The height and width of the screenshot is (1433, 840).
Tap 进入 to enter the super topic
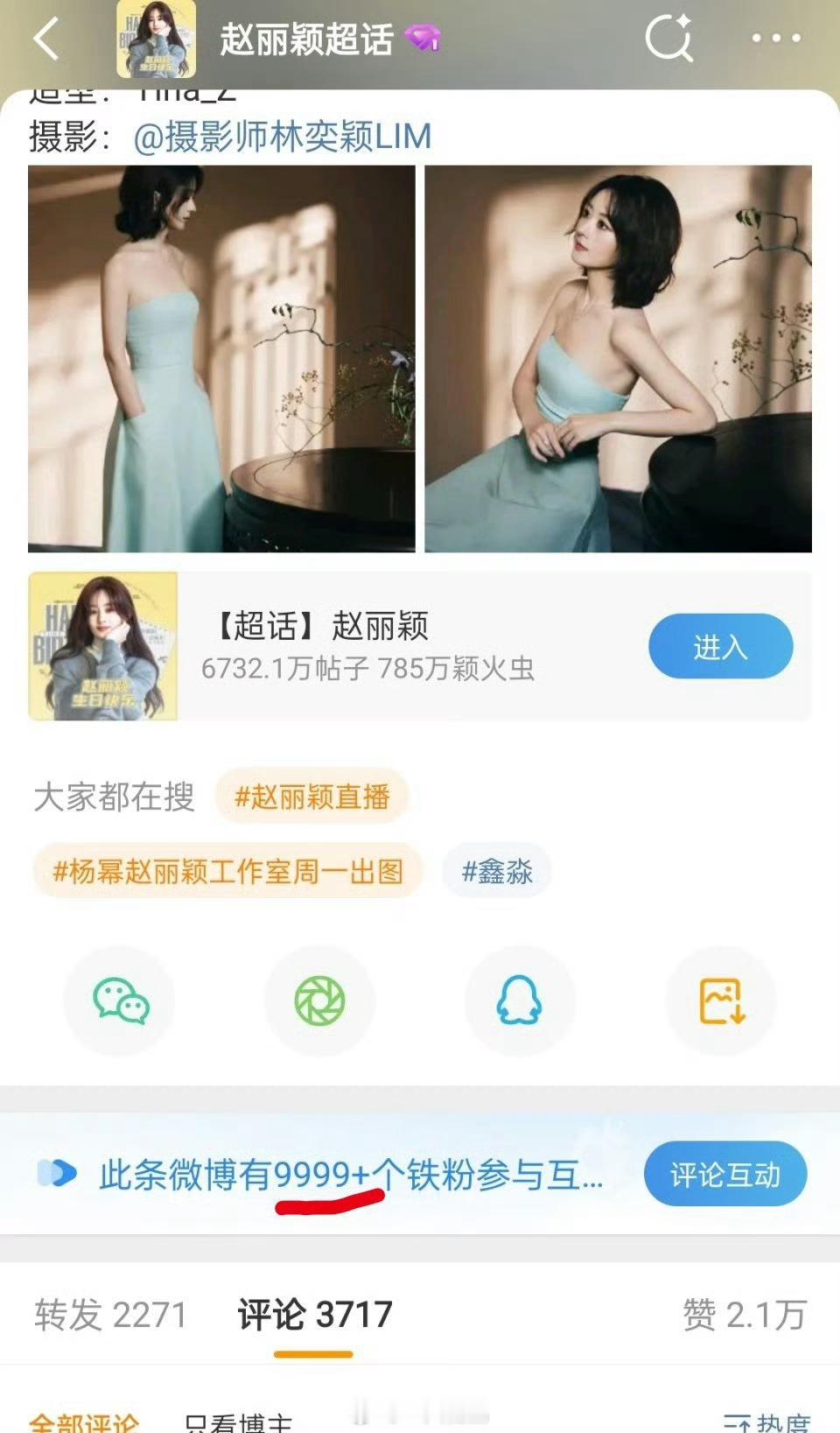click(x=720, y=646)
